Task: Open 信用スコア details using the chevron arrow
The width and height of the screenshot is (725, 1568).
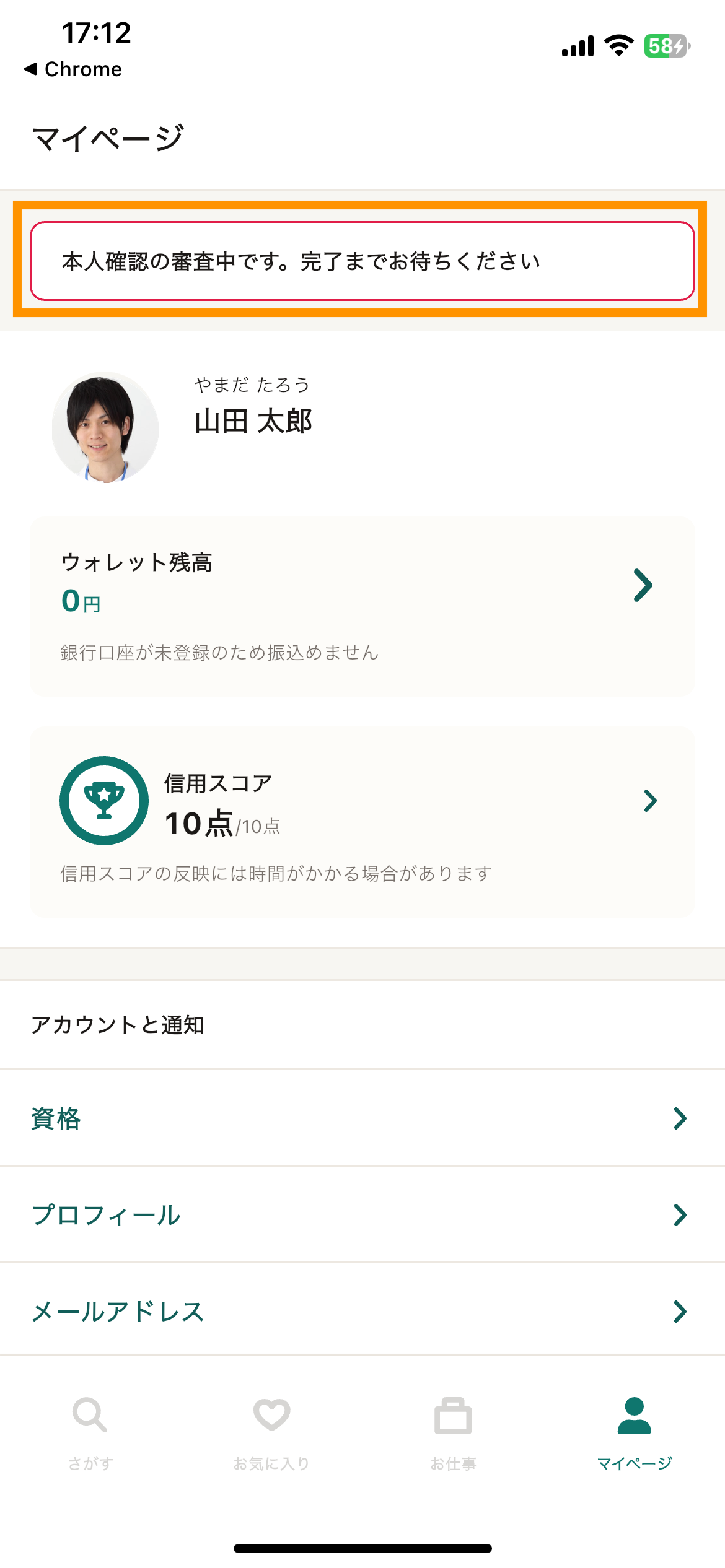Action: (651, 800)
